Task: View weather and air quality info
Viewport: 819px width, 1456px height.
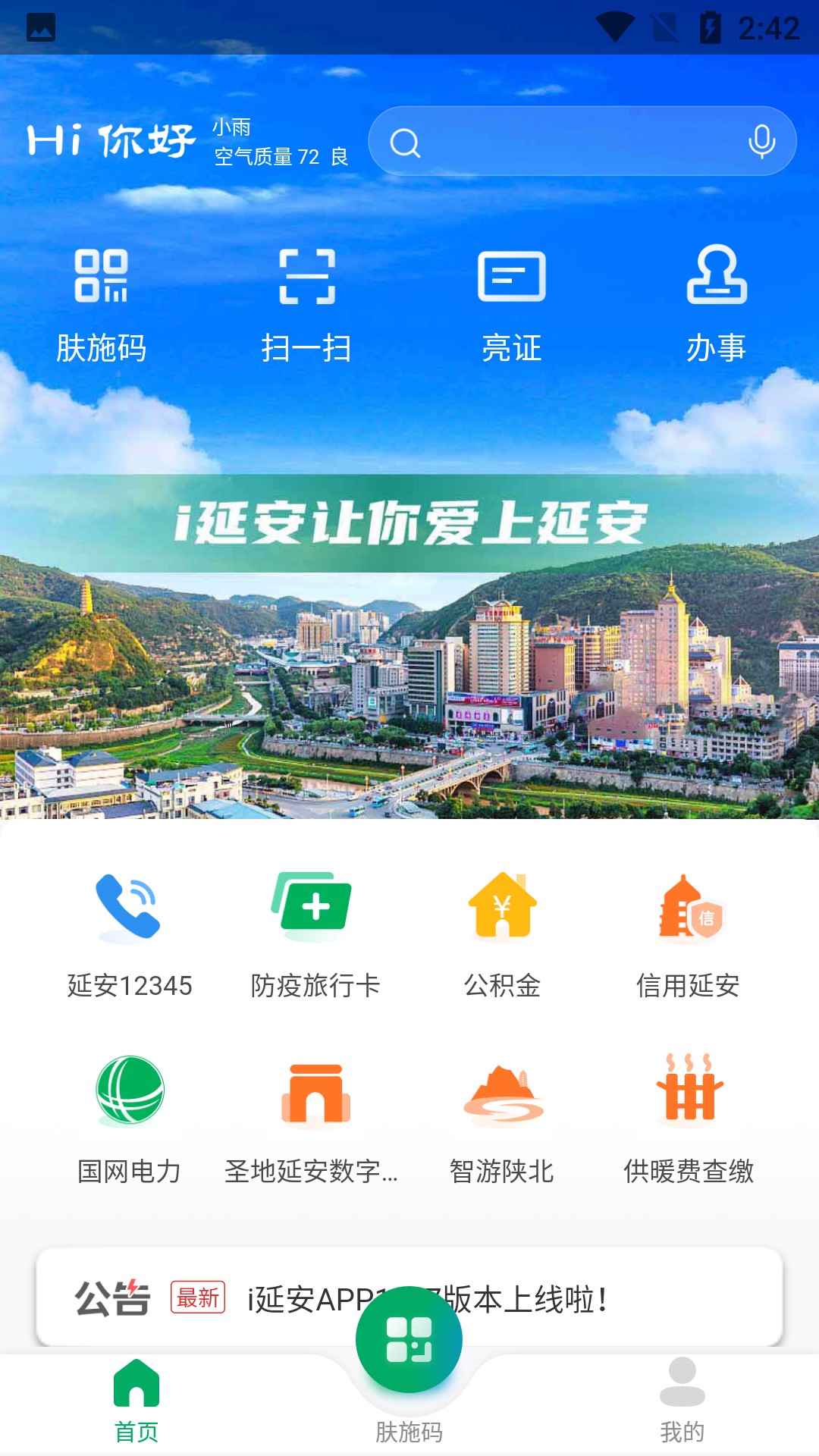Action: pyautogui.click(x=279, y=142)
